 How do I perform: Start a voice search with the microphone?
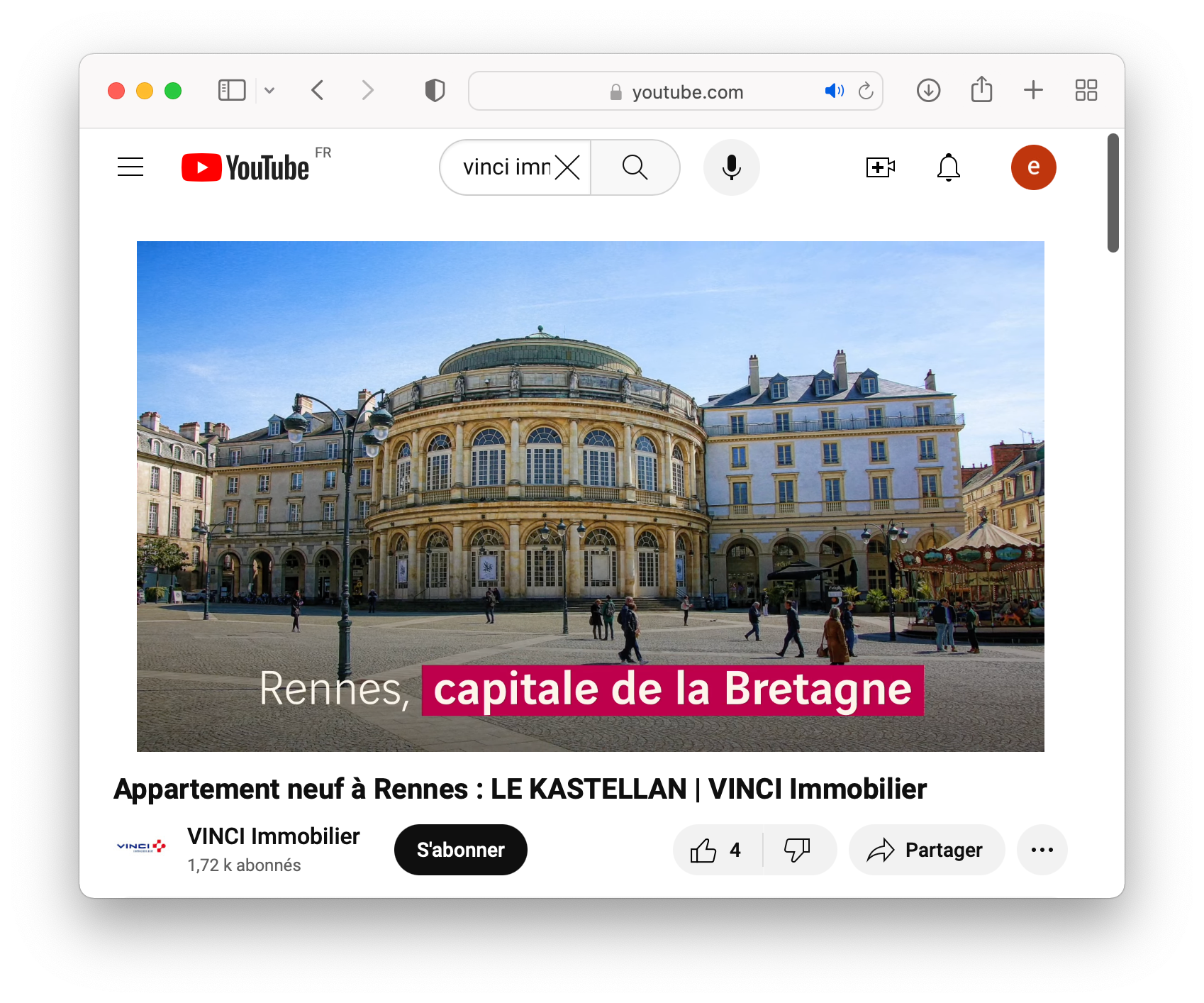[x=731, y=167]
